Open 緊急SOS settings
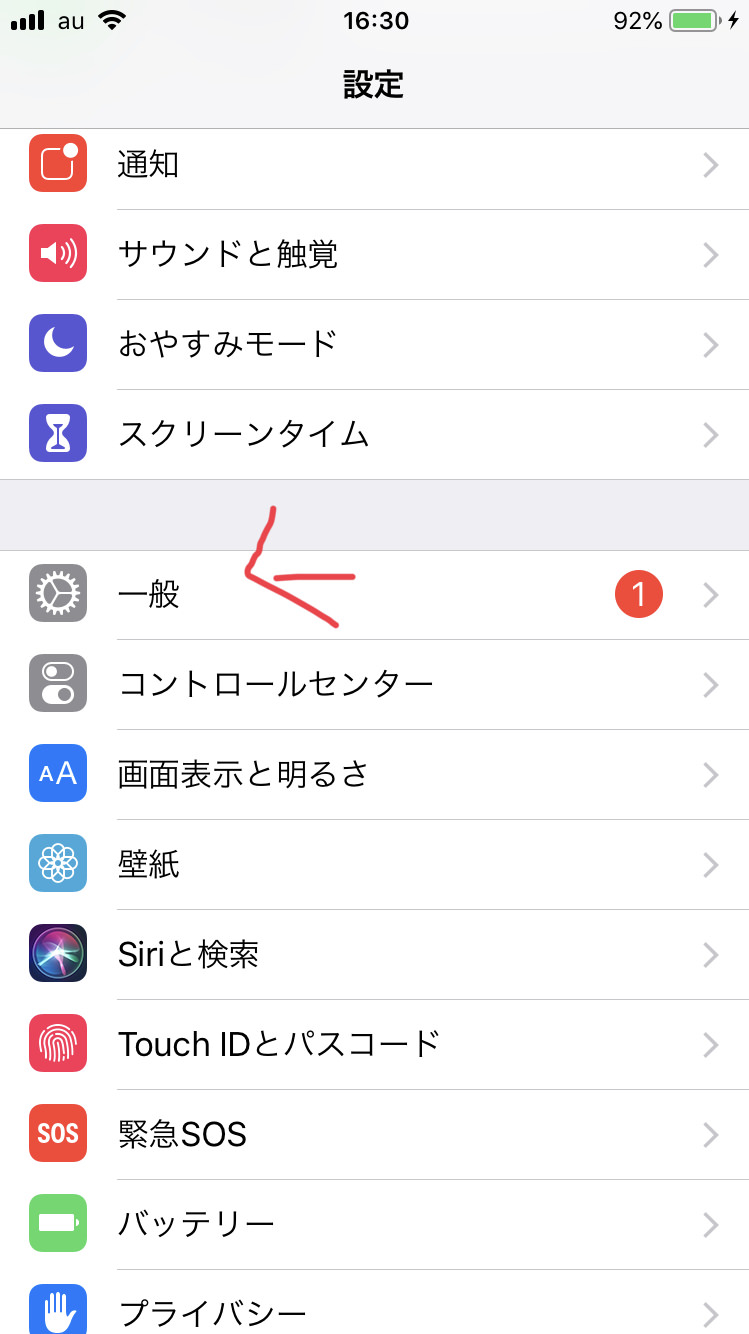This screenshot has height=1334, width=749. pos(374,1134)
